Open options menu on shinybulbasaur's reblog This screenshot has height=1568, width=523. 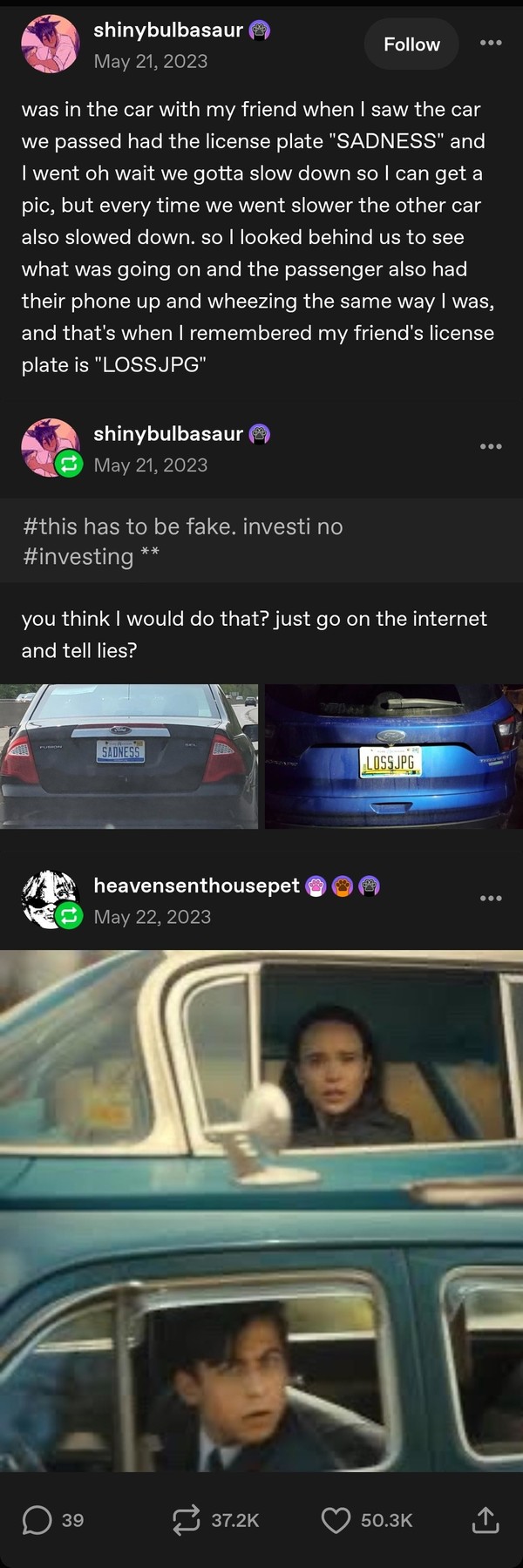pyautogui.click(x=491, y=446)
